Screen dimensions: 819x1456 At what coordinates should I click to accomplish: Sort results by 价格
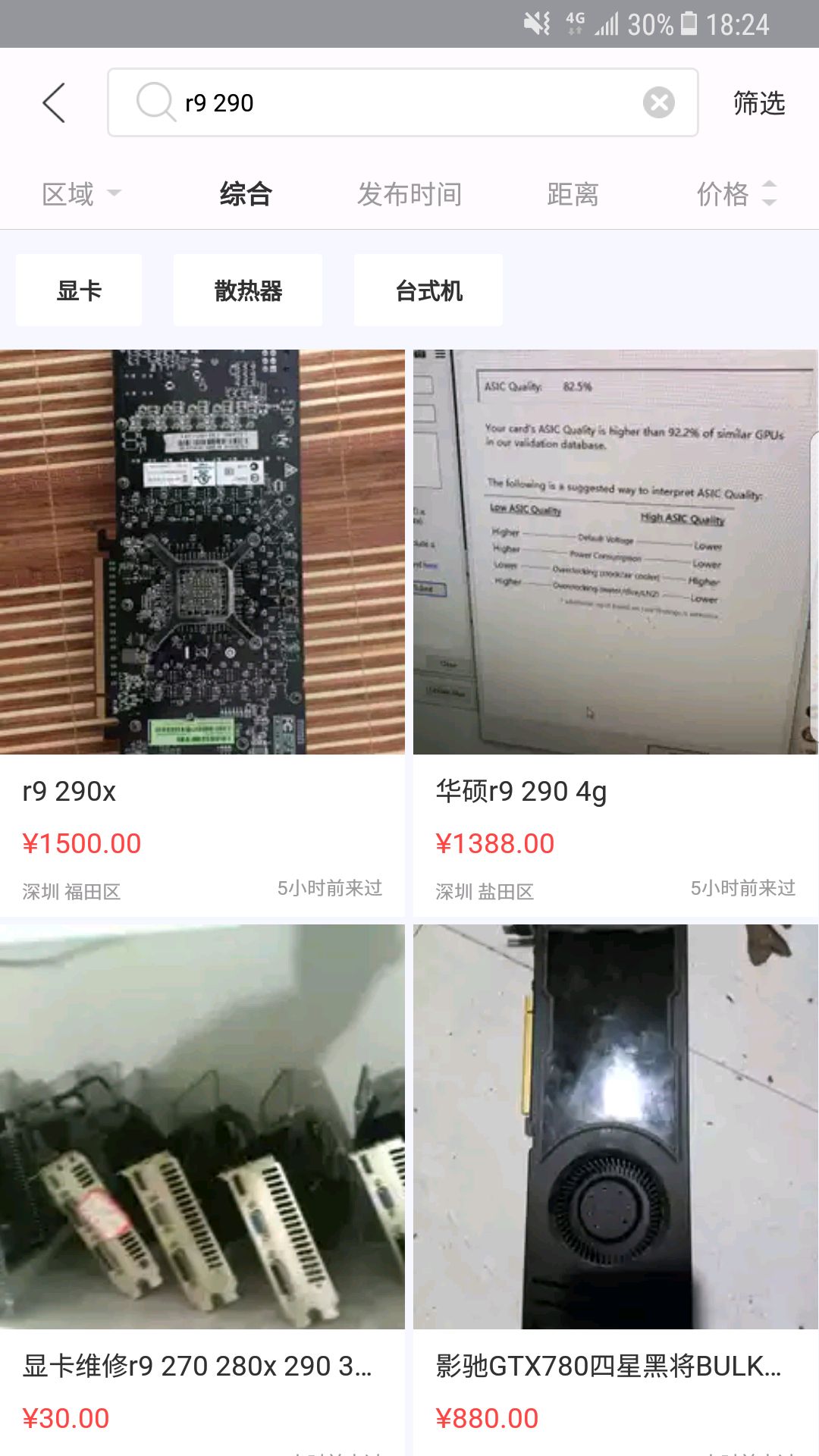tap(737, 194)
